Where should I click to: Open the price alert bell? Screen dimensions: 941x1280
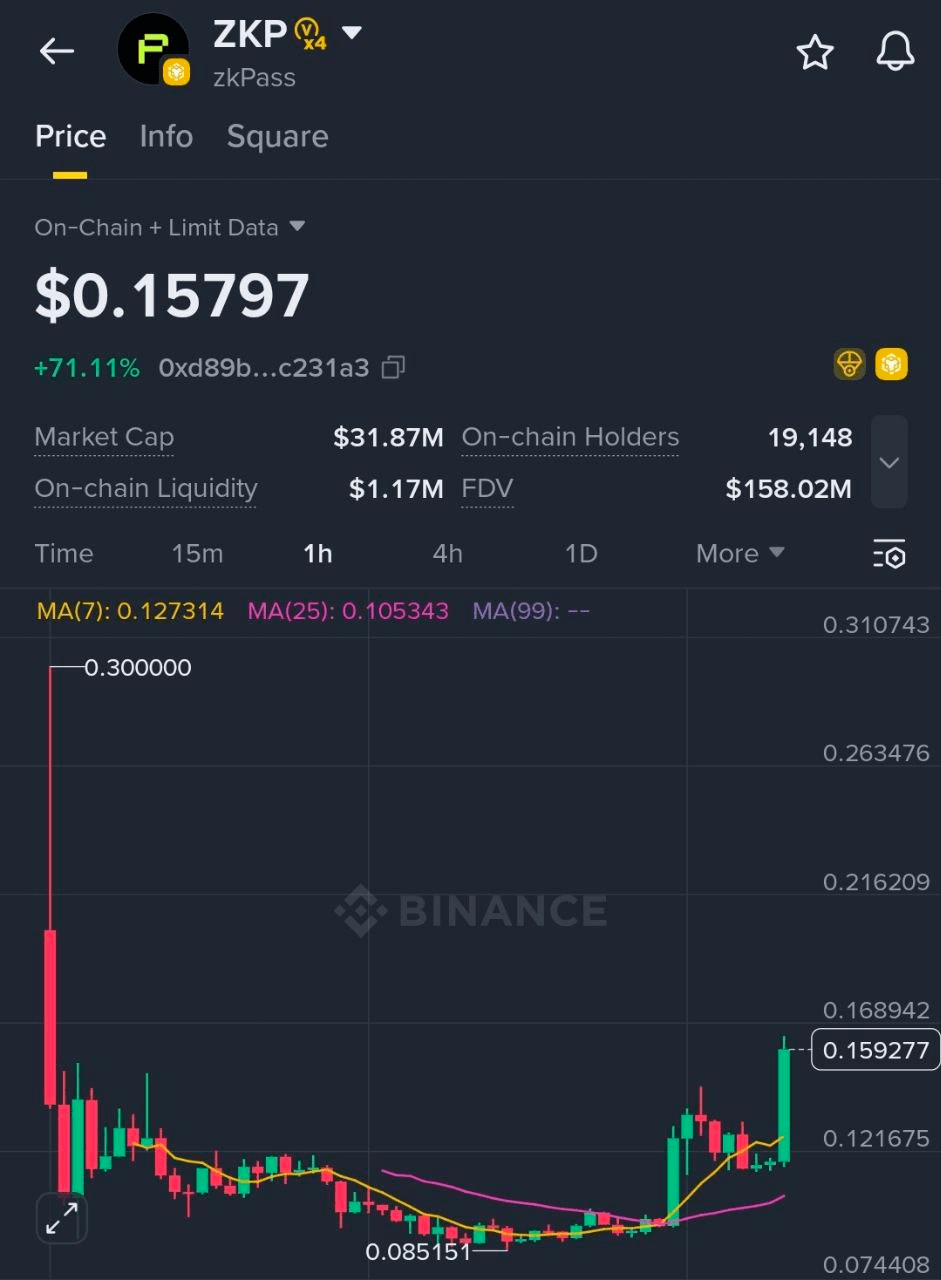coord(895,52)
